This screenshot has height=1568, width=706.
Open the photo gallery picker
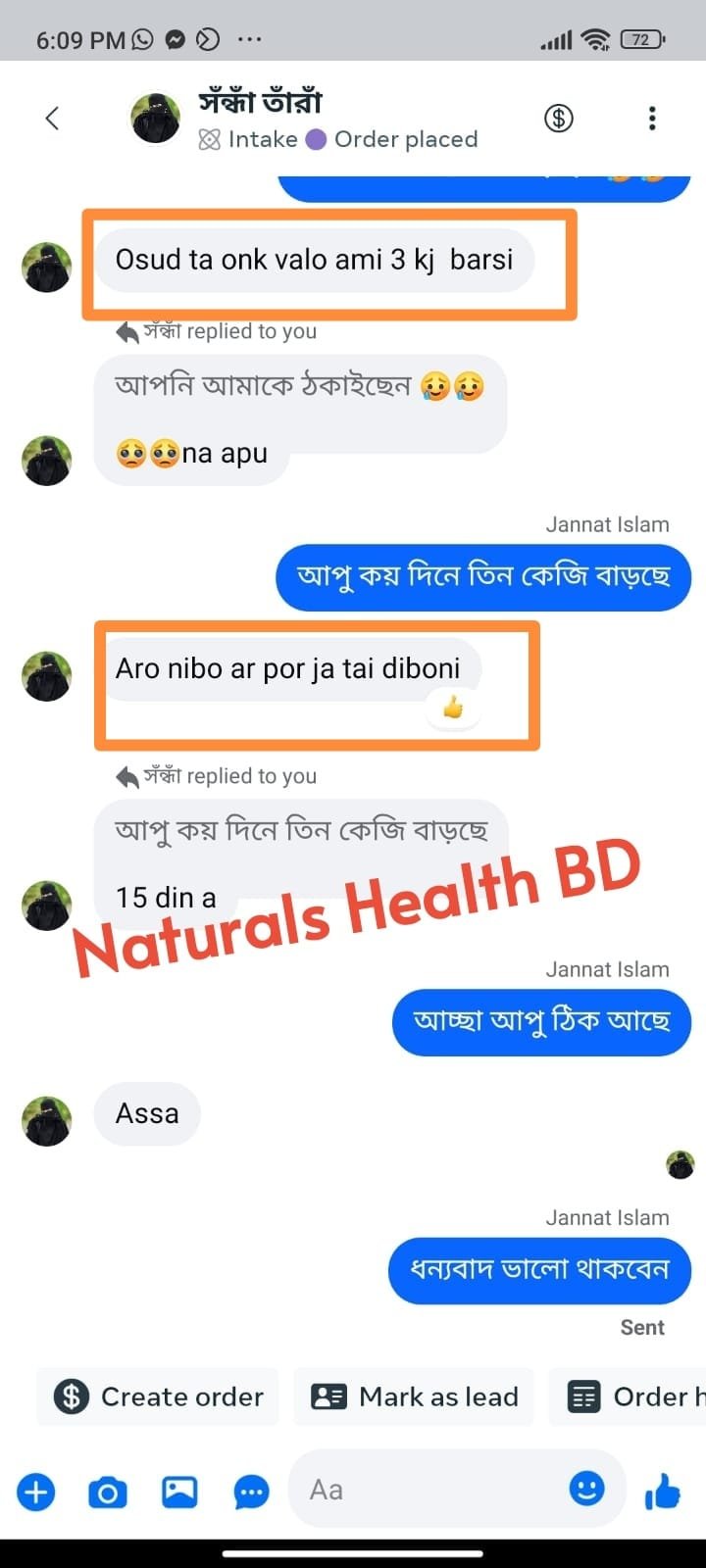(x=179, y=1493)
